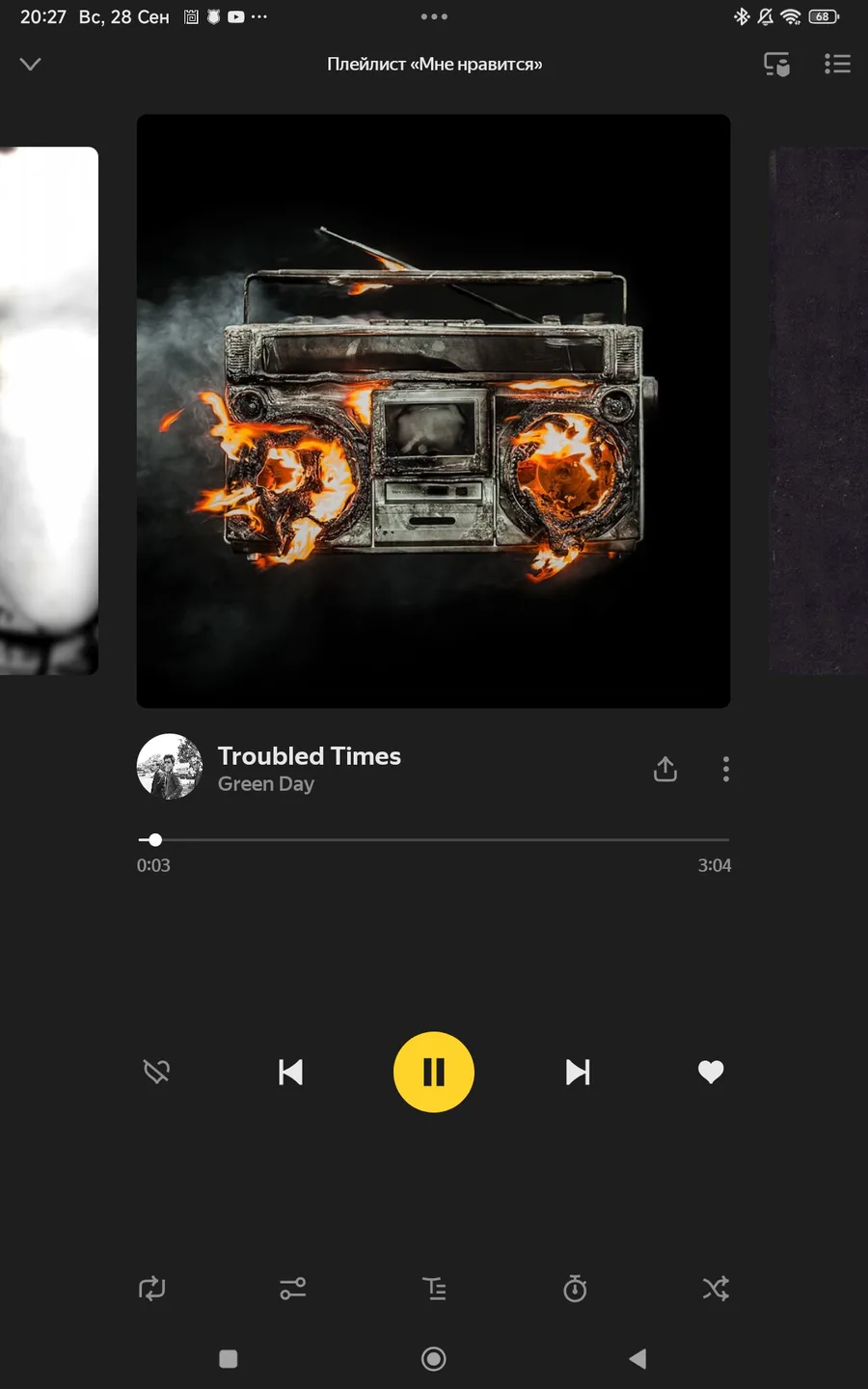Go to the system home screen
This screenshot has height=1389, width=868.
tap(434, 1358)
